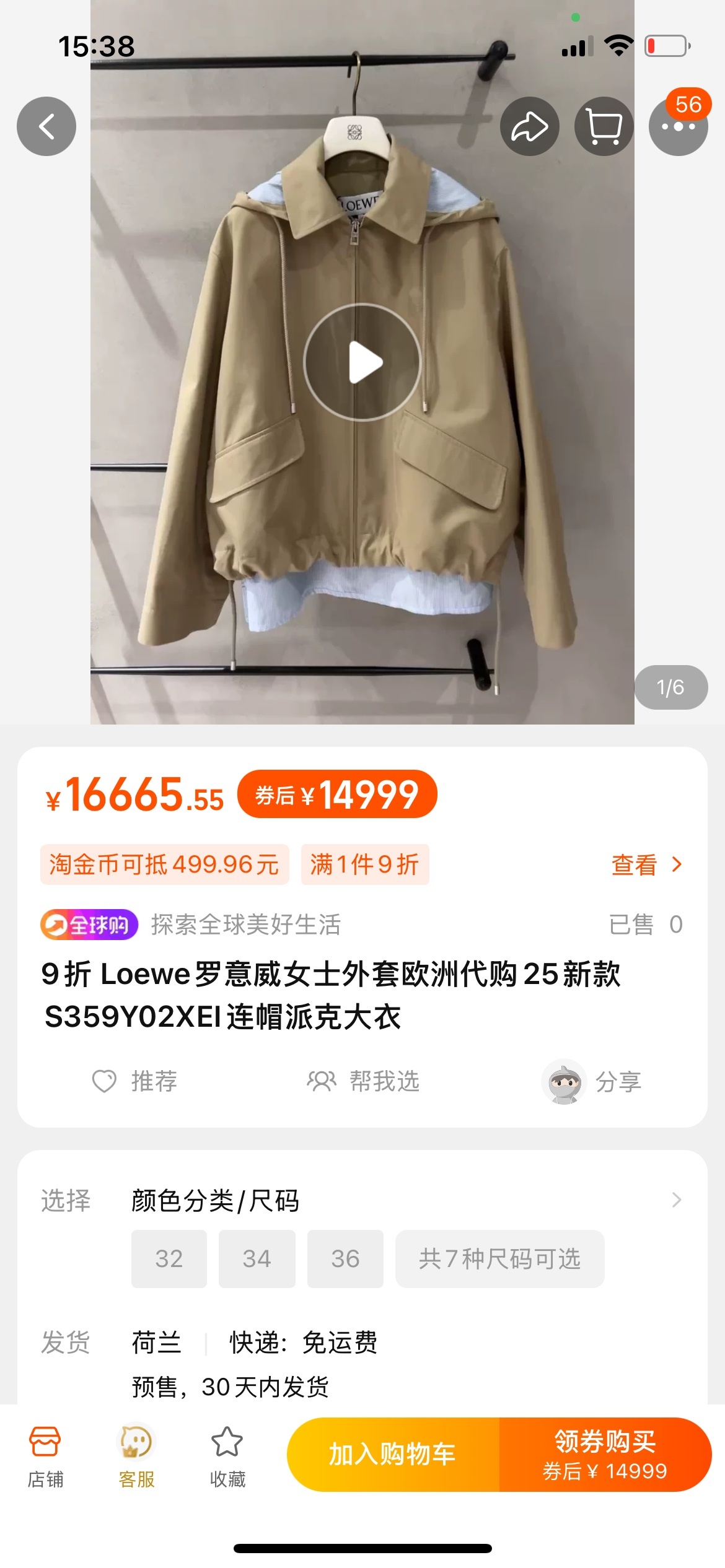The image size is (725, 1568).
Task: Select size 36
Action: coord(345,1258)
